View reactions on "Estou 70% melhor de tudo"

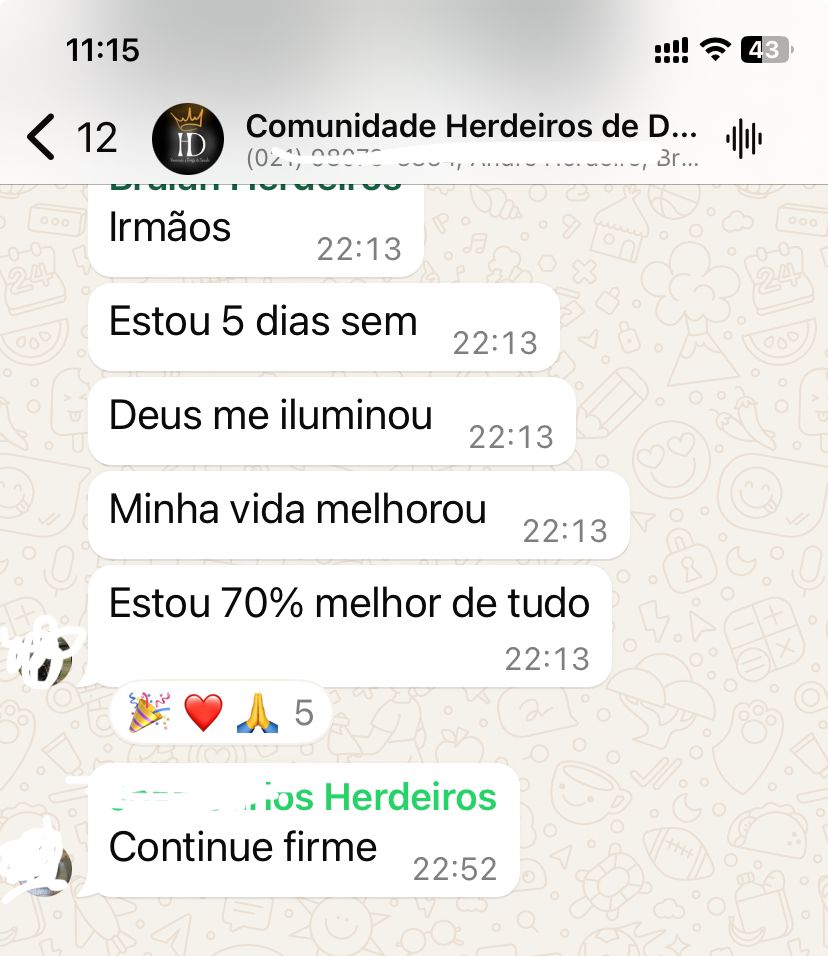coord(221,714)
